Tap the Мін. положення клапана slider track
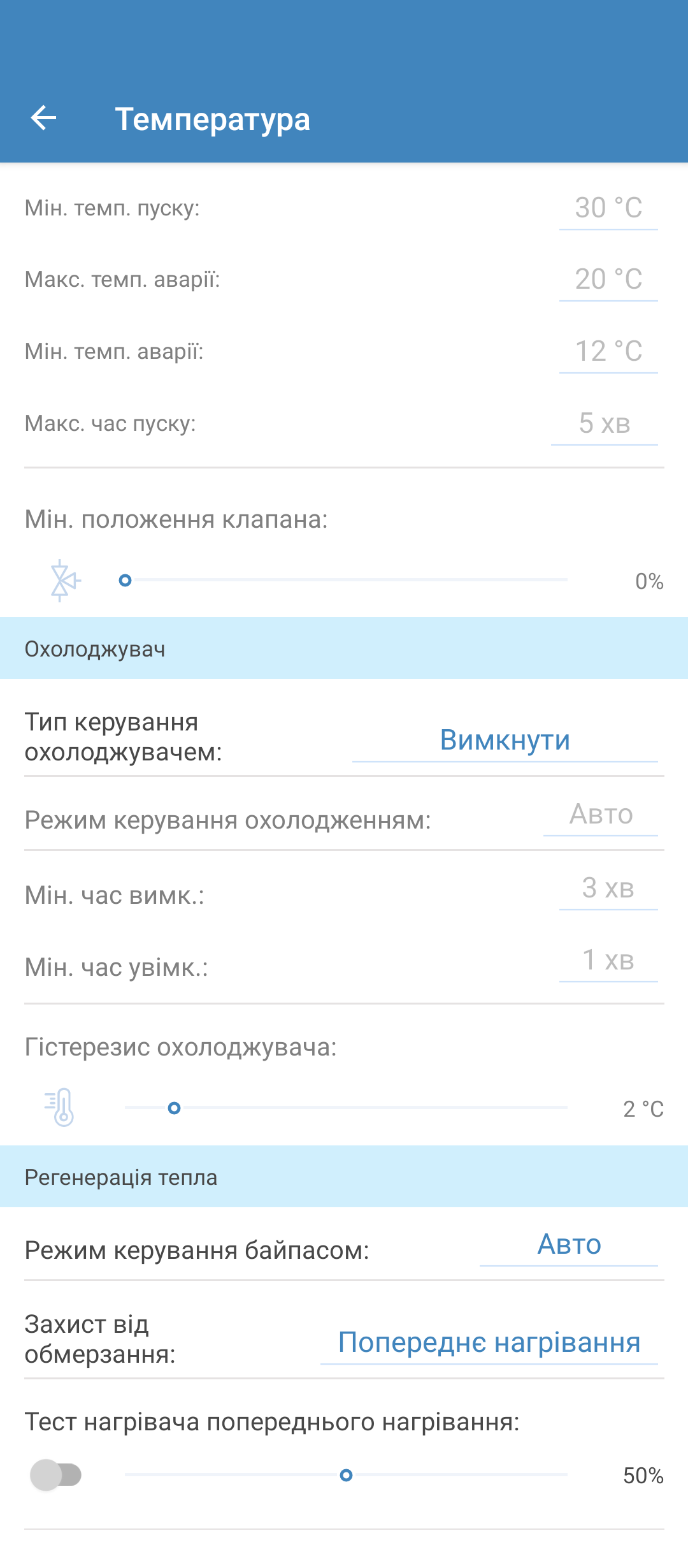 click(x=346, y=580)
